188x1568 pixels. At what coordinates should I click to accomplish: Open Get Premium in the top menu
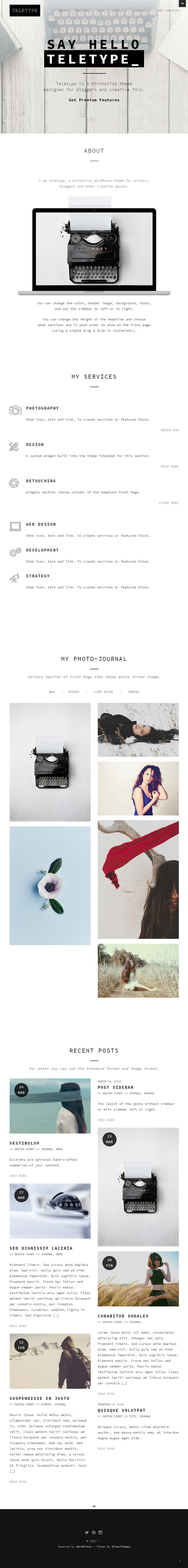pyautogui.click(x=168, y=10)
